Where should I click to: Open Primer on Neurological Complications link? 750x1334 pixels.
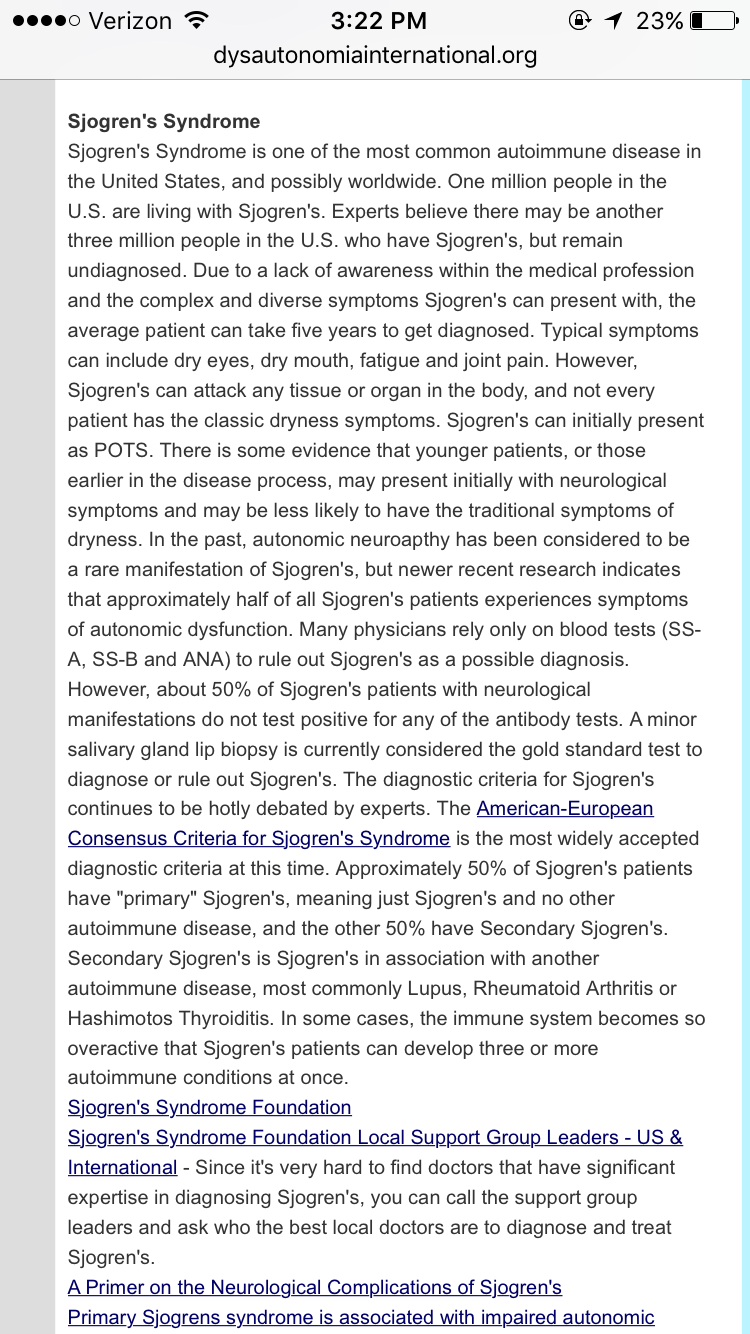pyautogui.click(x=315, y=1287)
